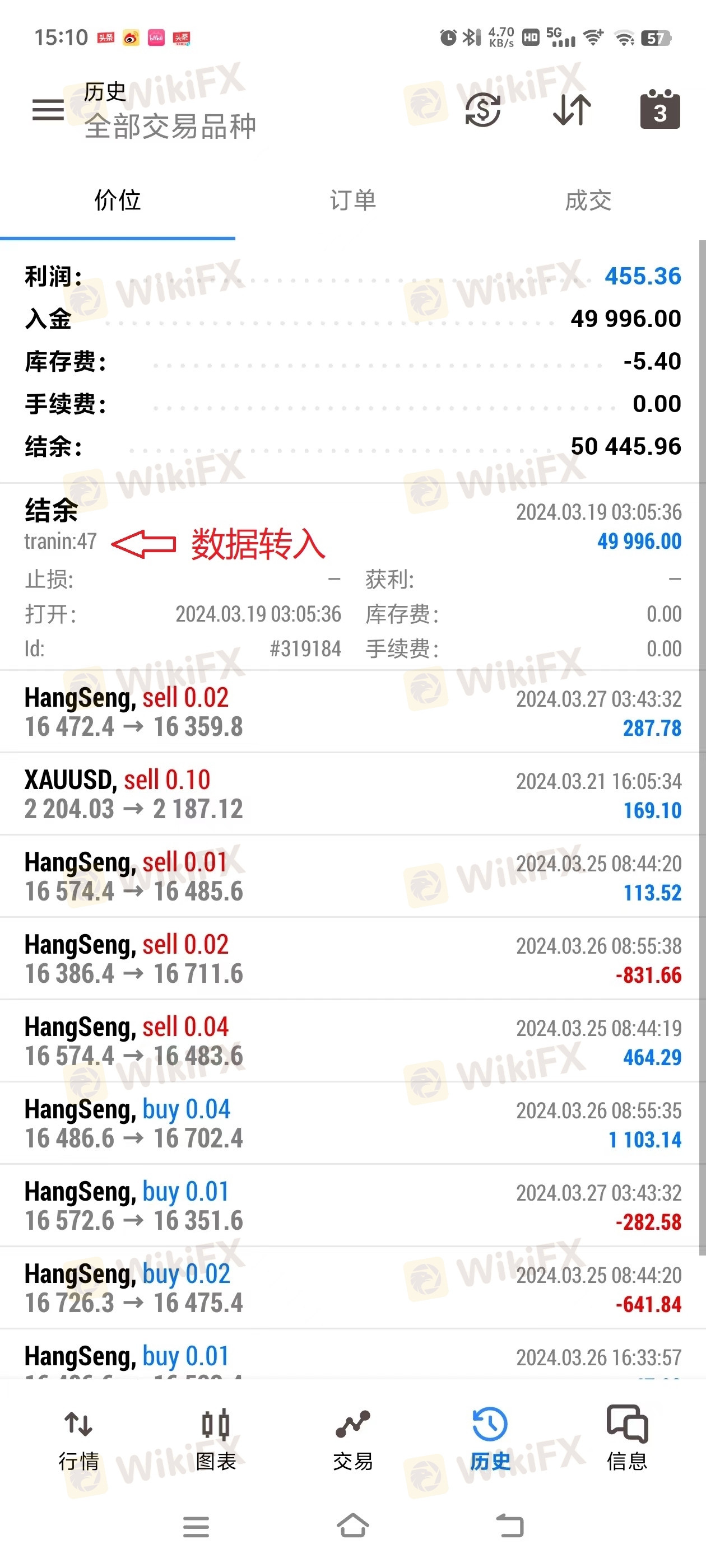Select the 价位 tab
This screenshot has width=706, height=1568.
pos(118,200)
